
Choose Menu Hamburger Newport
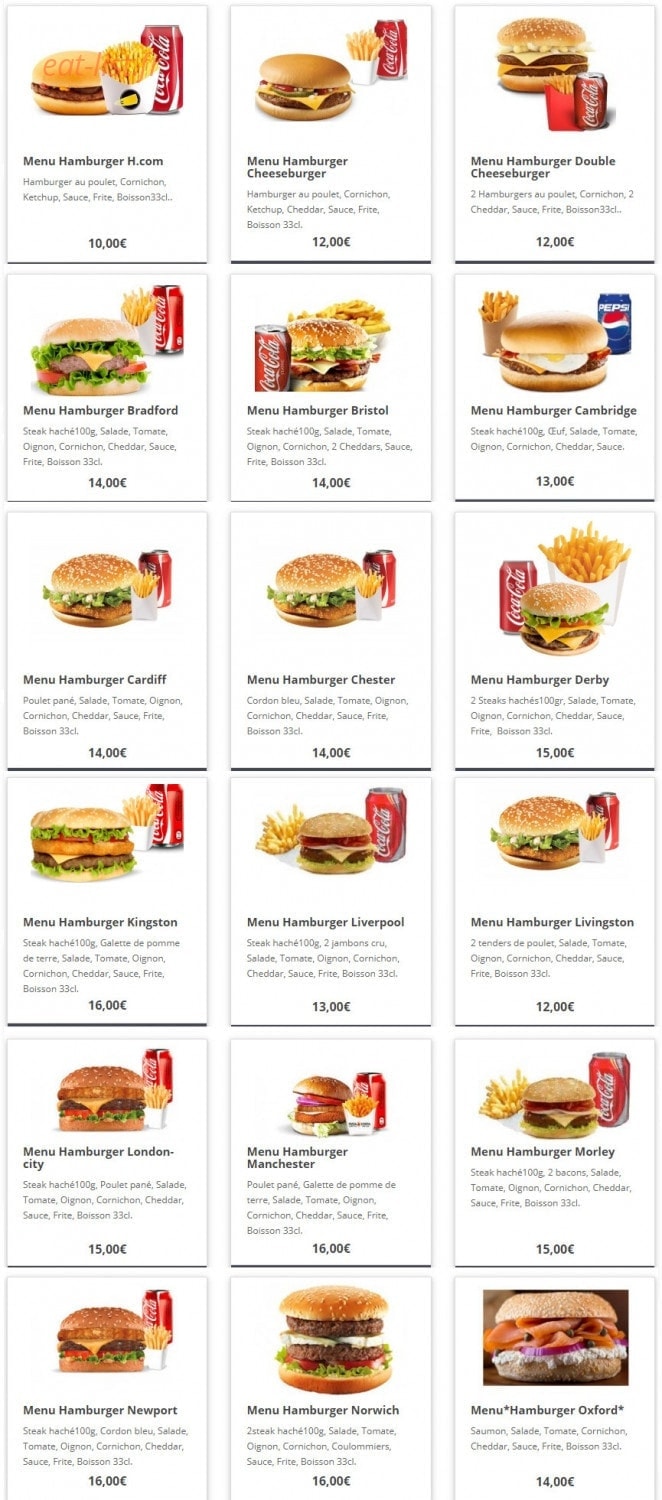(107, 1388)
